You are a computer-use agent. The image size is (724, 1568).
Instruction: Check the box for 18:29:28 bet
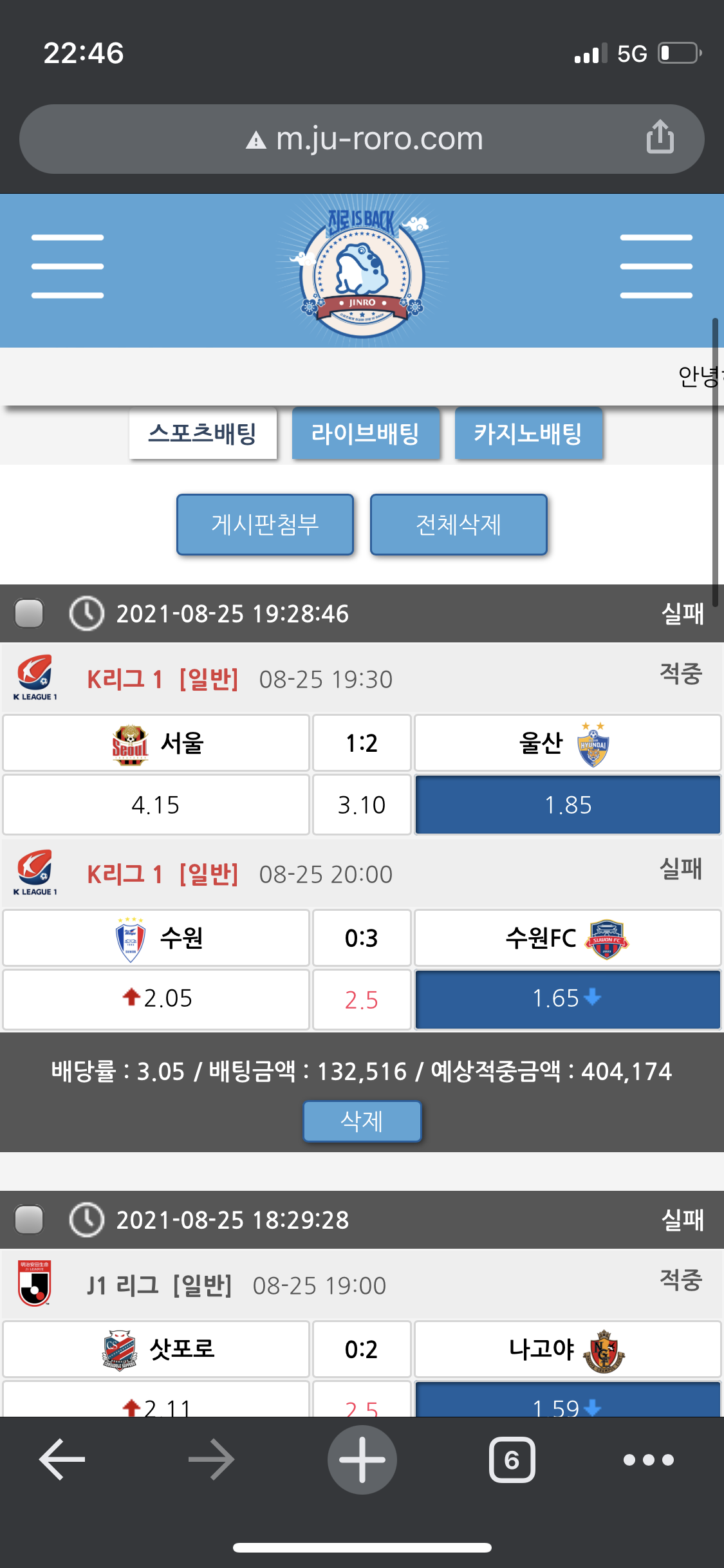pos(29,1220)
